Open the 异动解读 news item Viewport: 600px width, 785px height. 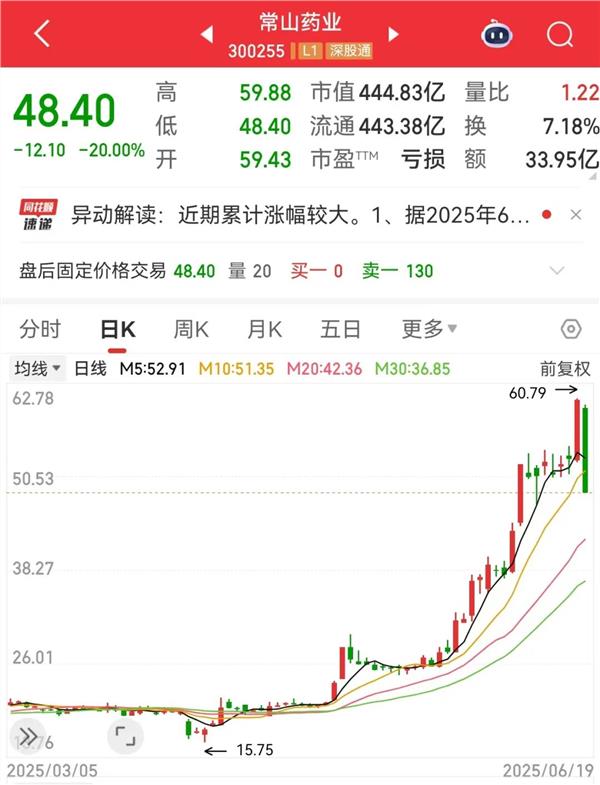(280, 215)
